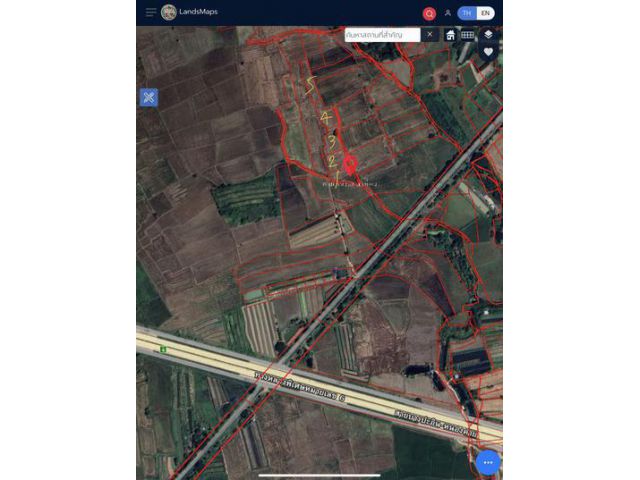Tap the red location pin marker

click(x=350, y=164)
